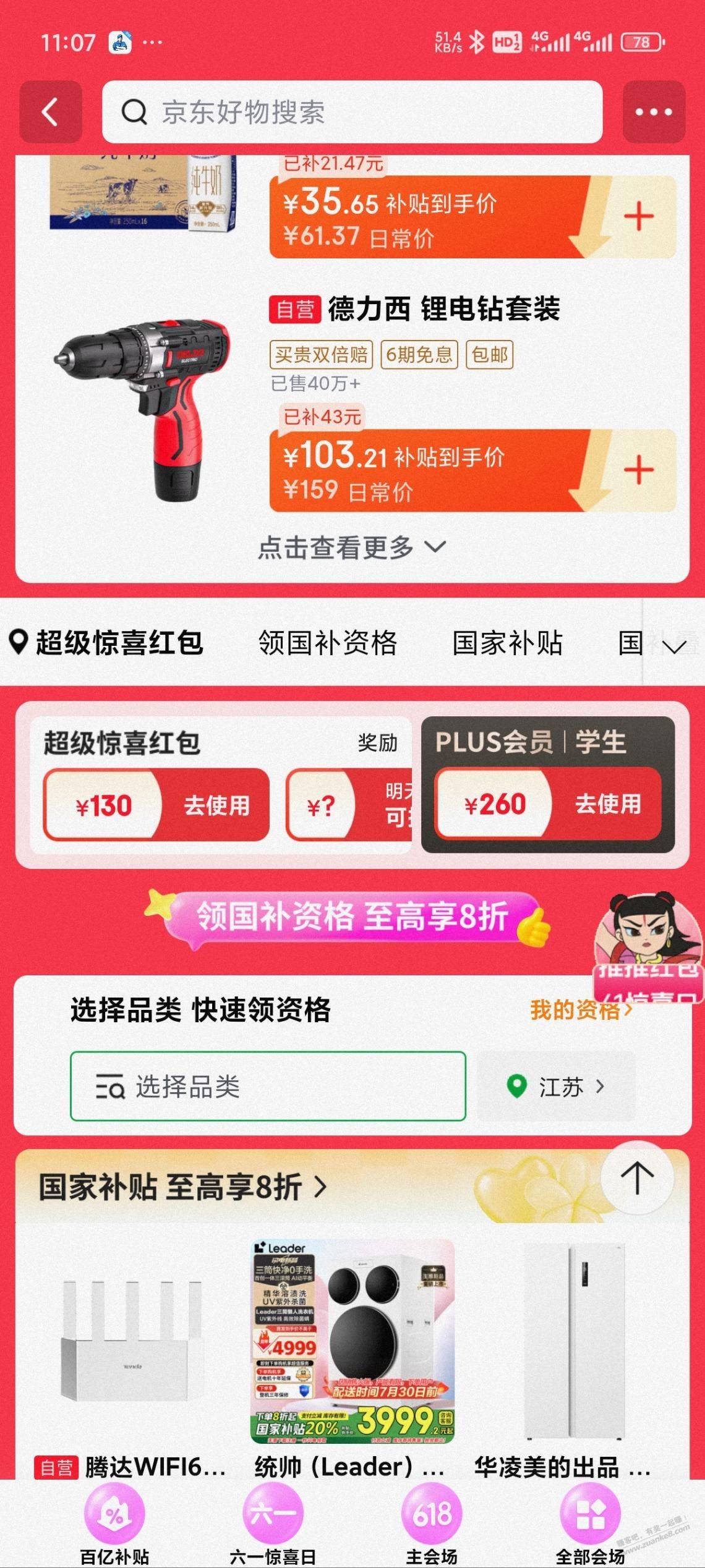Change the 江苏 region selector
Image resolution: width=705 pixels, height=1568 pixels.
click(x=557, y=1086)
